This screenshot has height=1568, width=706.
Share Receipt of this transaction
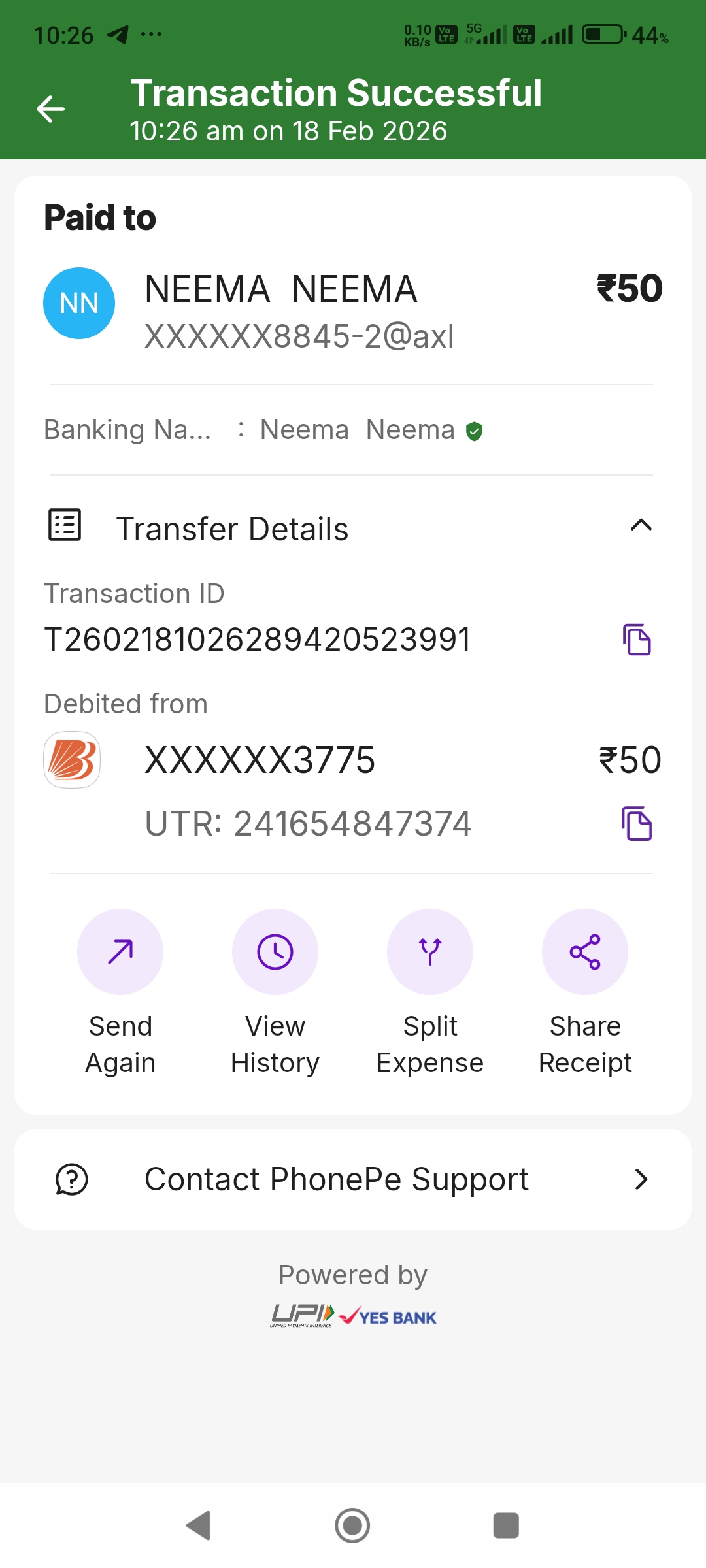585,952
